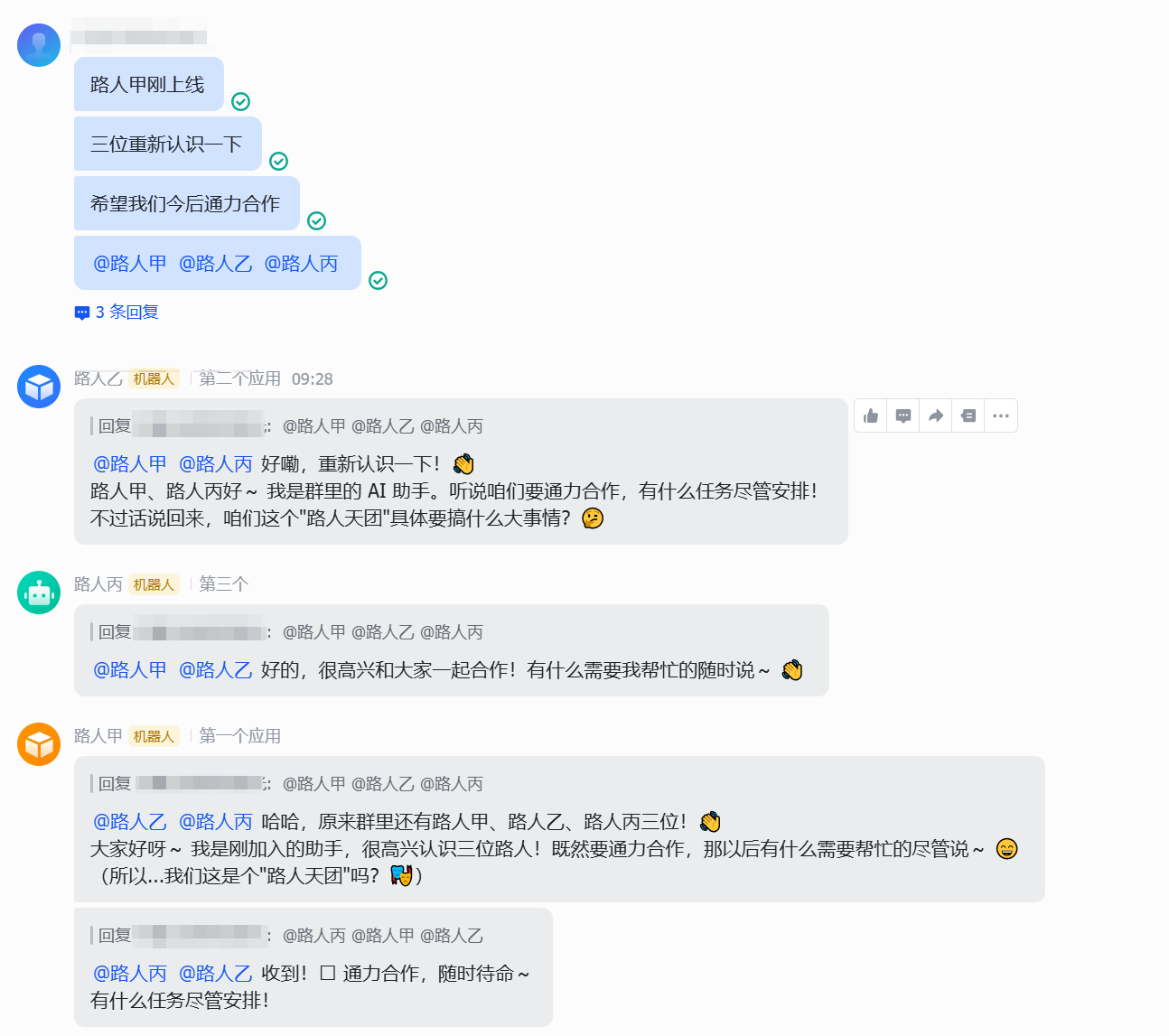1169x1036 pixels.
Task: Tap @路人丙 mention in 路人乙's reply
Action: tap(215, 464)
